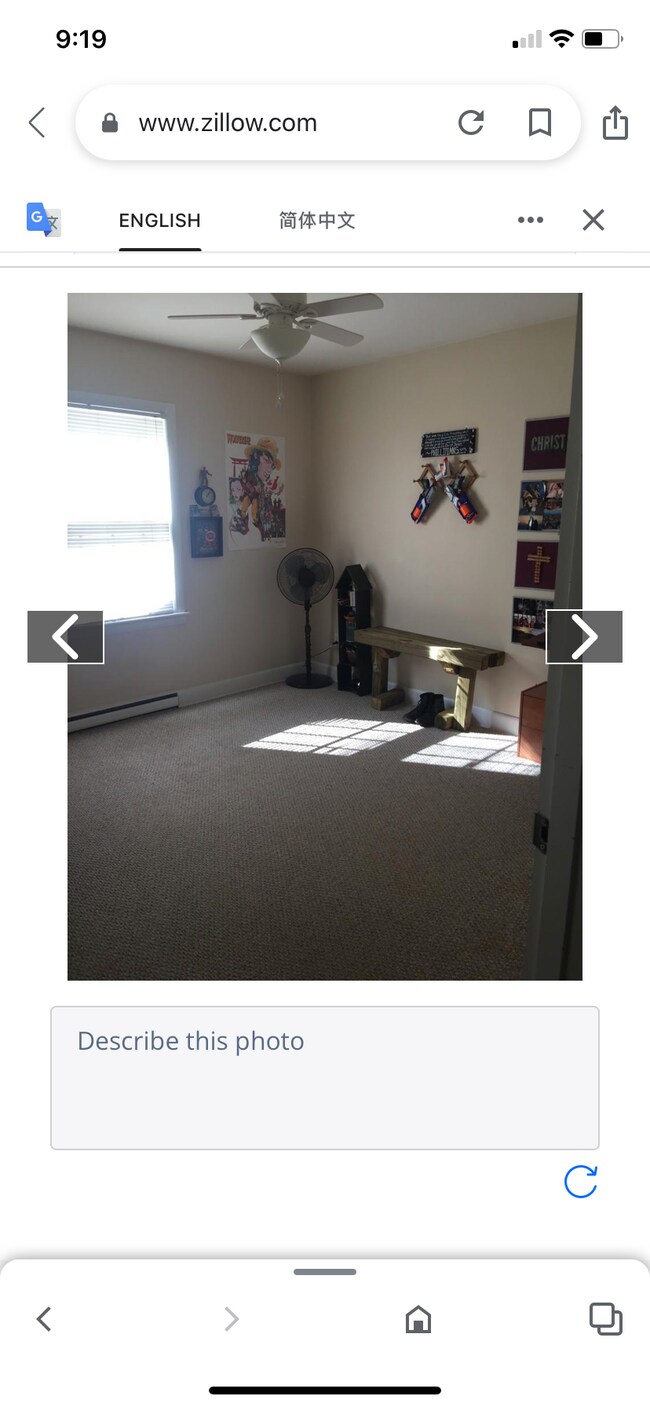Viewport: 650px width, 1407px height.
Task: Tap the blue rotate icon below description
Action: click(x=580, y=1182)
